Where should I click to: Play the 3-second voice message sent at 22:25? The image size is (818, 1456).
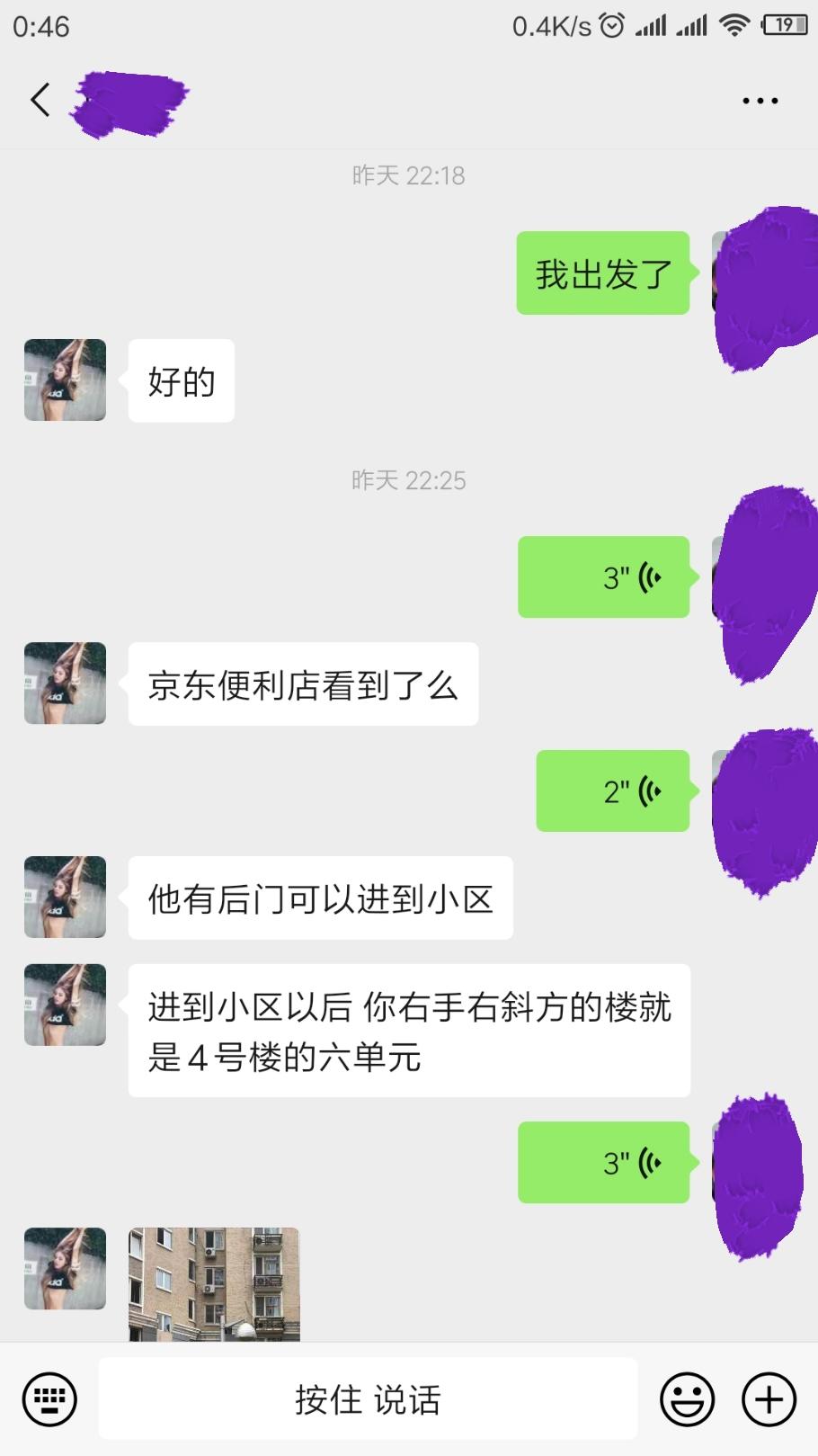[602, 576]
